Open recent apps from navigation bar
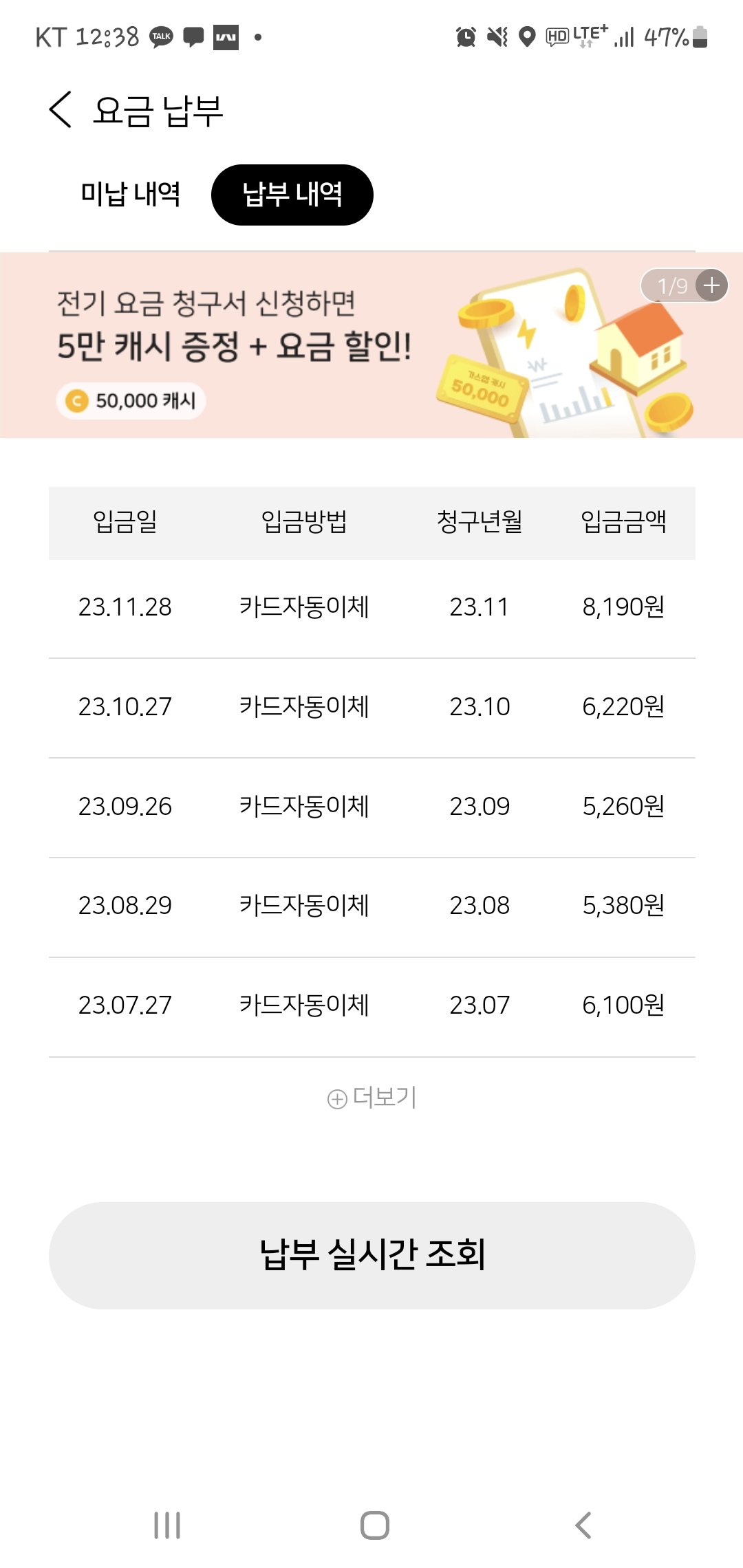Screen dimensions: 743x1568 pyautogui.click(x=167, y=1525)
